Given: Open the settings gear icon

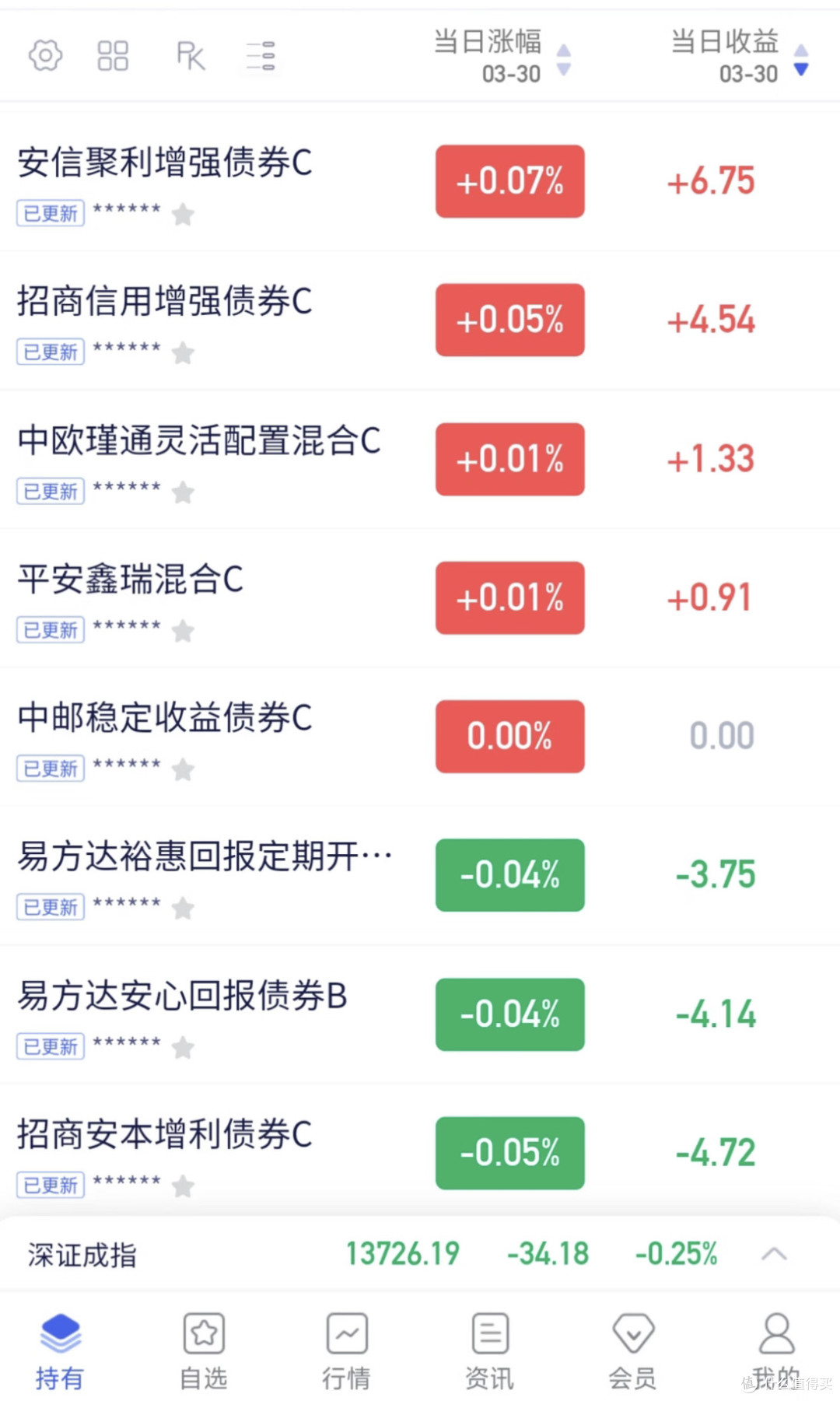Looking at the screenshot, I should (45, 55).
